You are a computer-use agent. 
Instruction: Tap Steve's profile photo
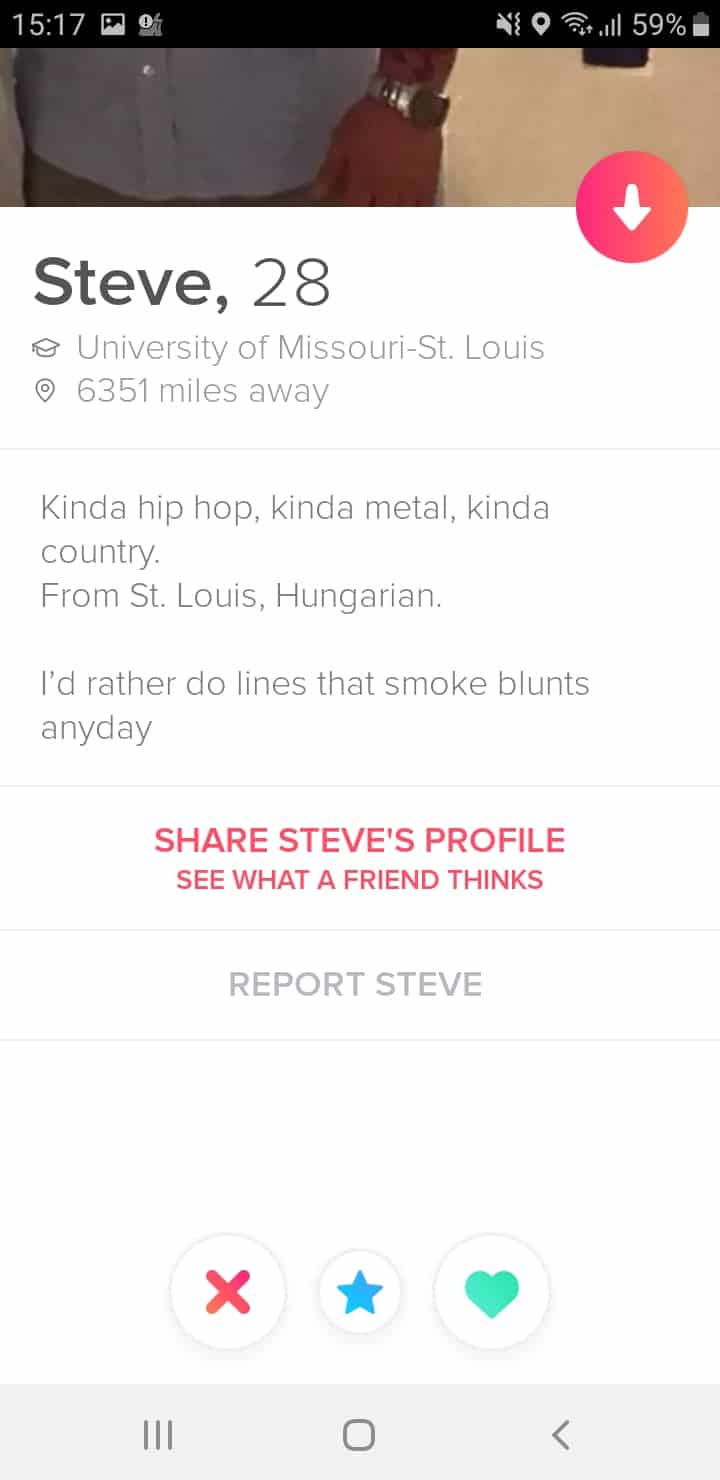(360, 127)
